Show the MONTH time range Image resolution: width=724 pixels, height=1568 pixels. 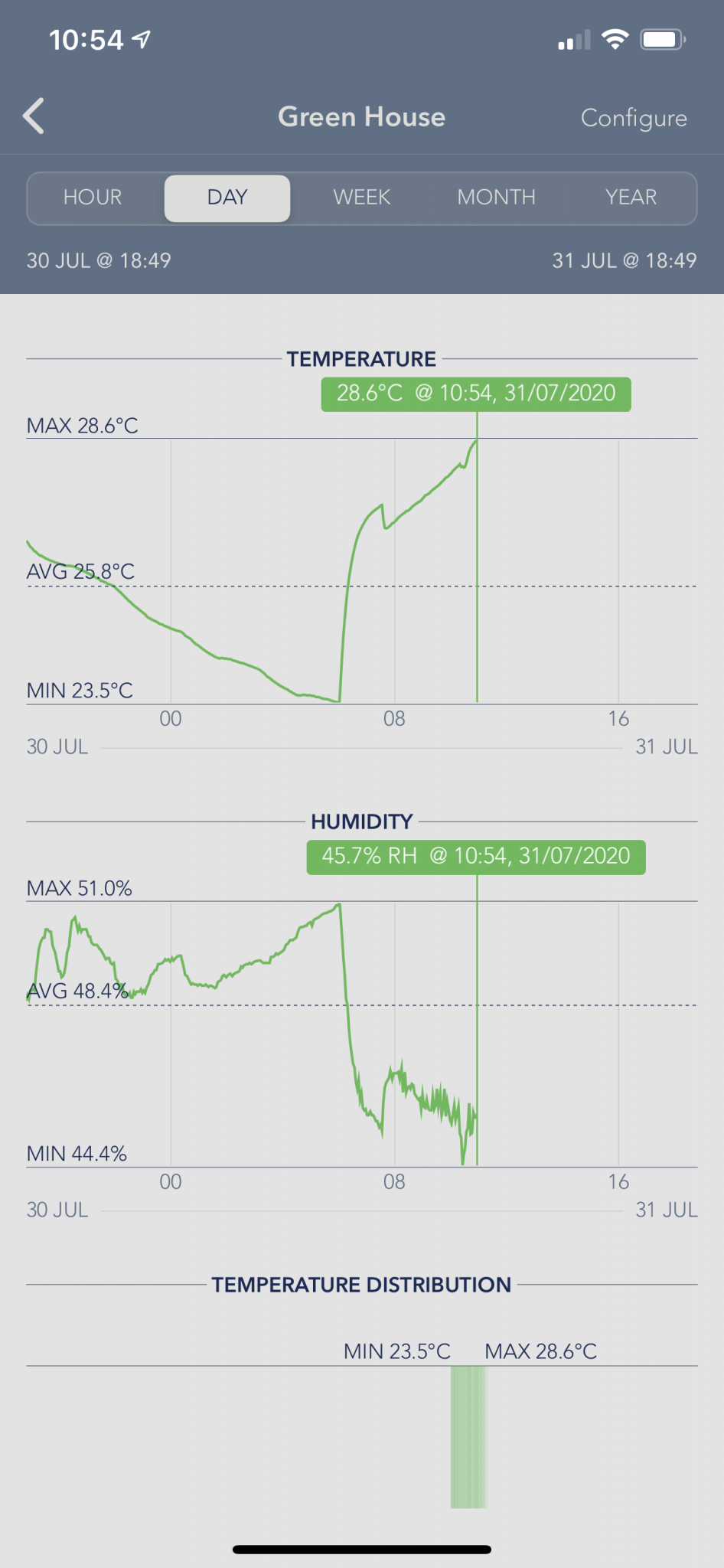tap(496, 198)
